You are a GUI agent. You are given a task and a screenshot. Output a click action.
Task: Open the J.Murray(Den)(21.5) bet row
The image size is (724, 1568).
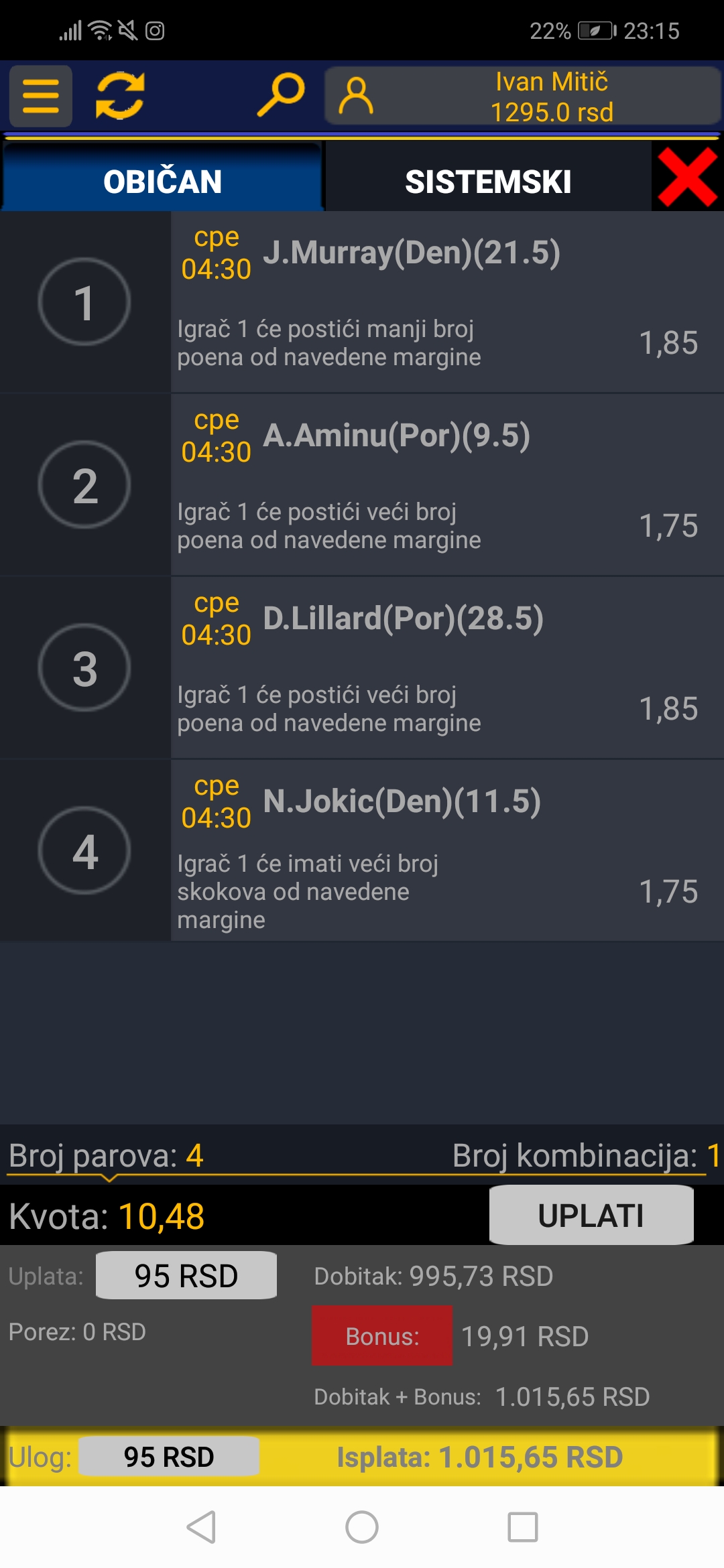(447, 302)
